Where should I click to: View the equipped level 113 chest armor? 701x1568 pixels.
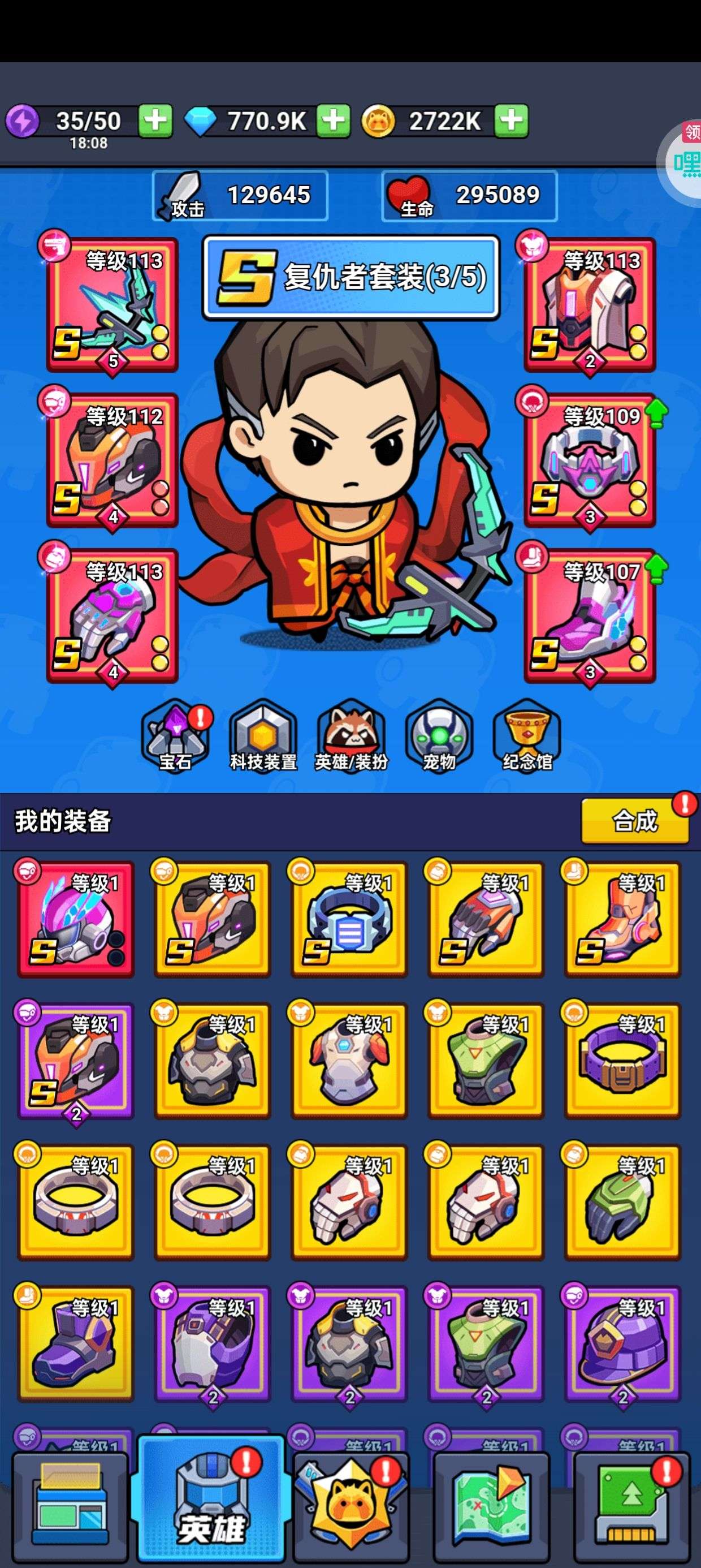point(590,304)
